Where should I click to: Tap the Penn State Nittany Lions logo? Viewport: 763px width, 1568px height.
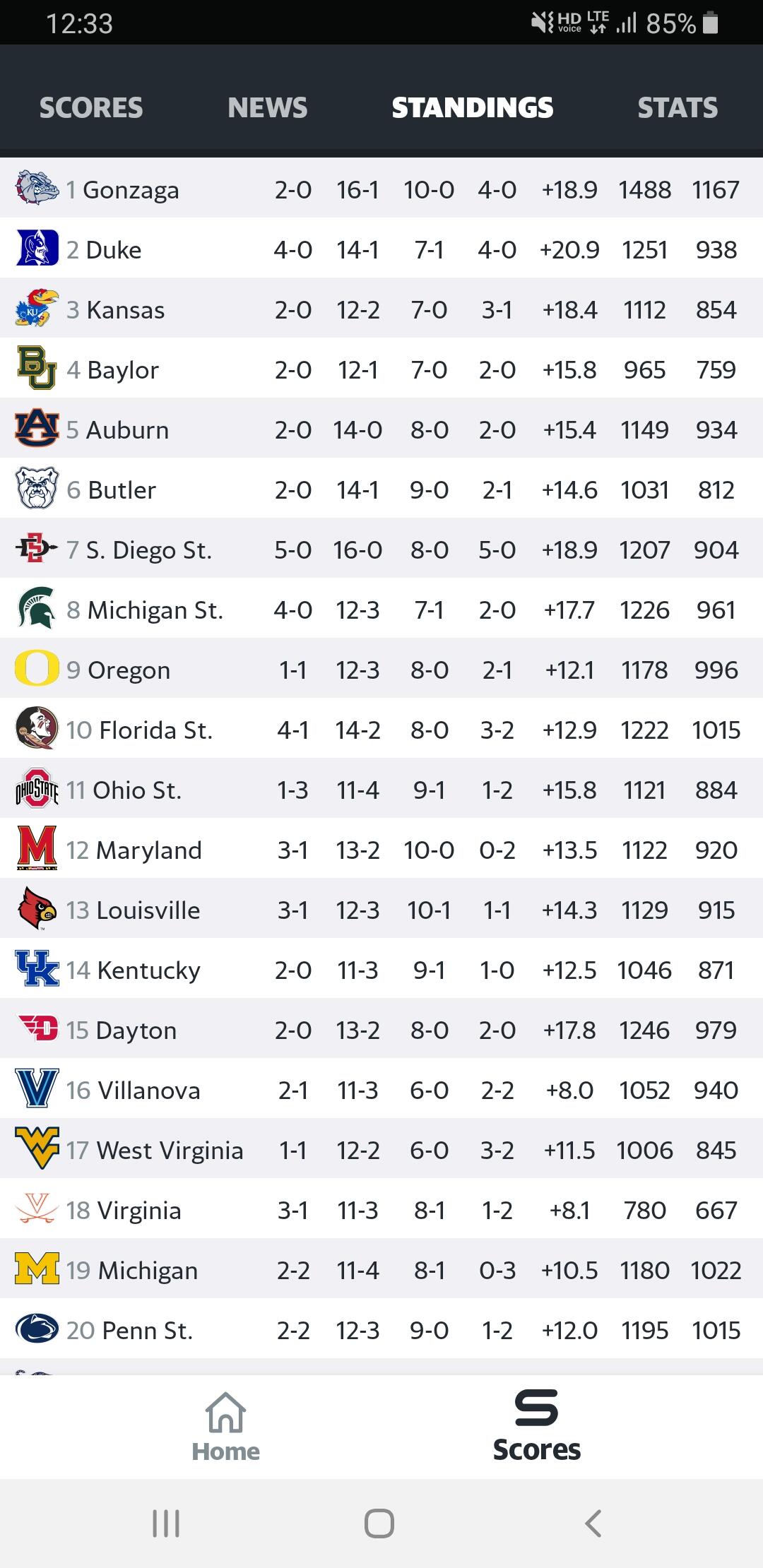coord(34,1330)
